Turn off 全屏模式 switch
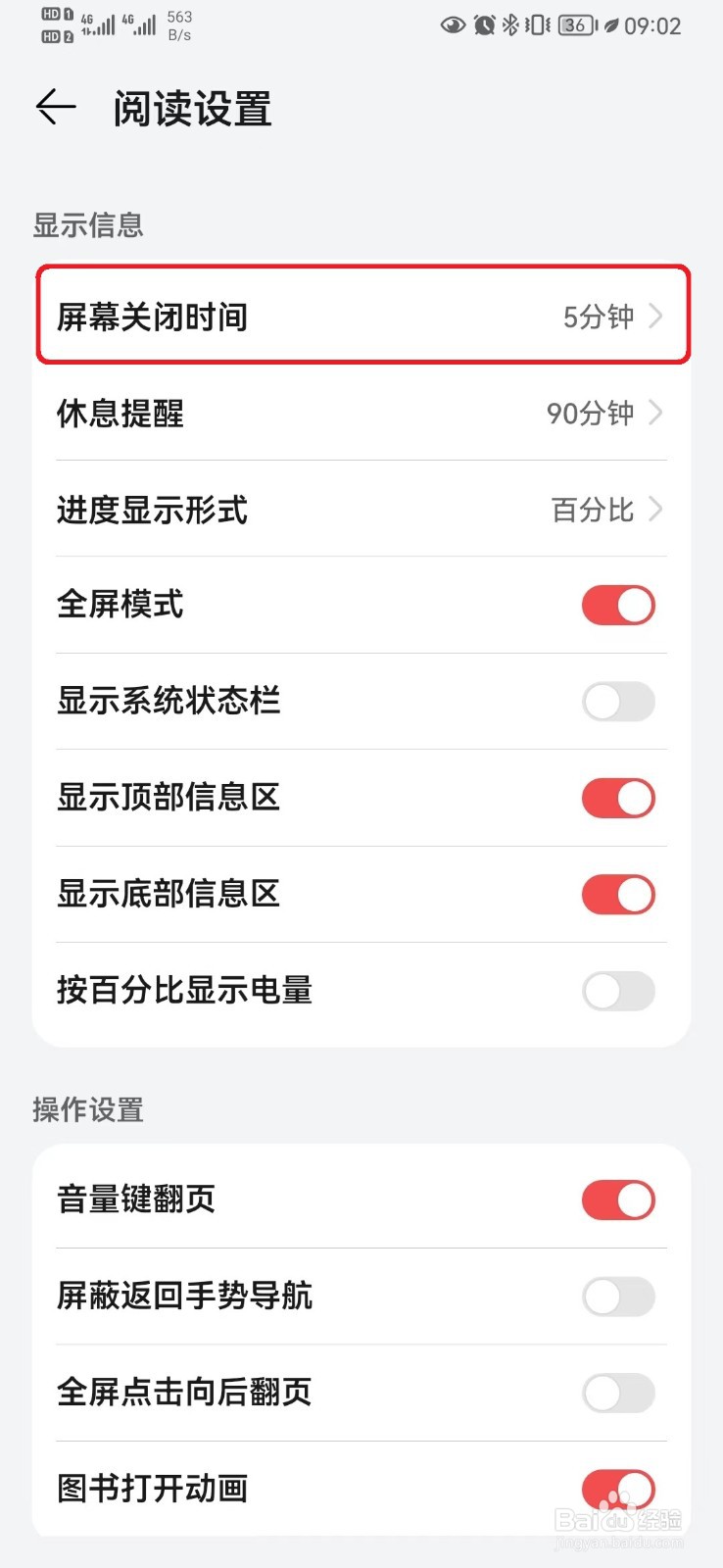This screenshot has height=1568, width=723. point(618,605)
